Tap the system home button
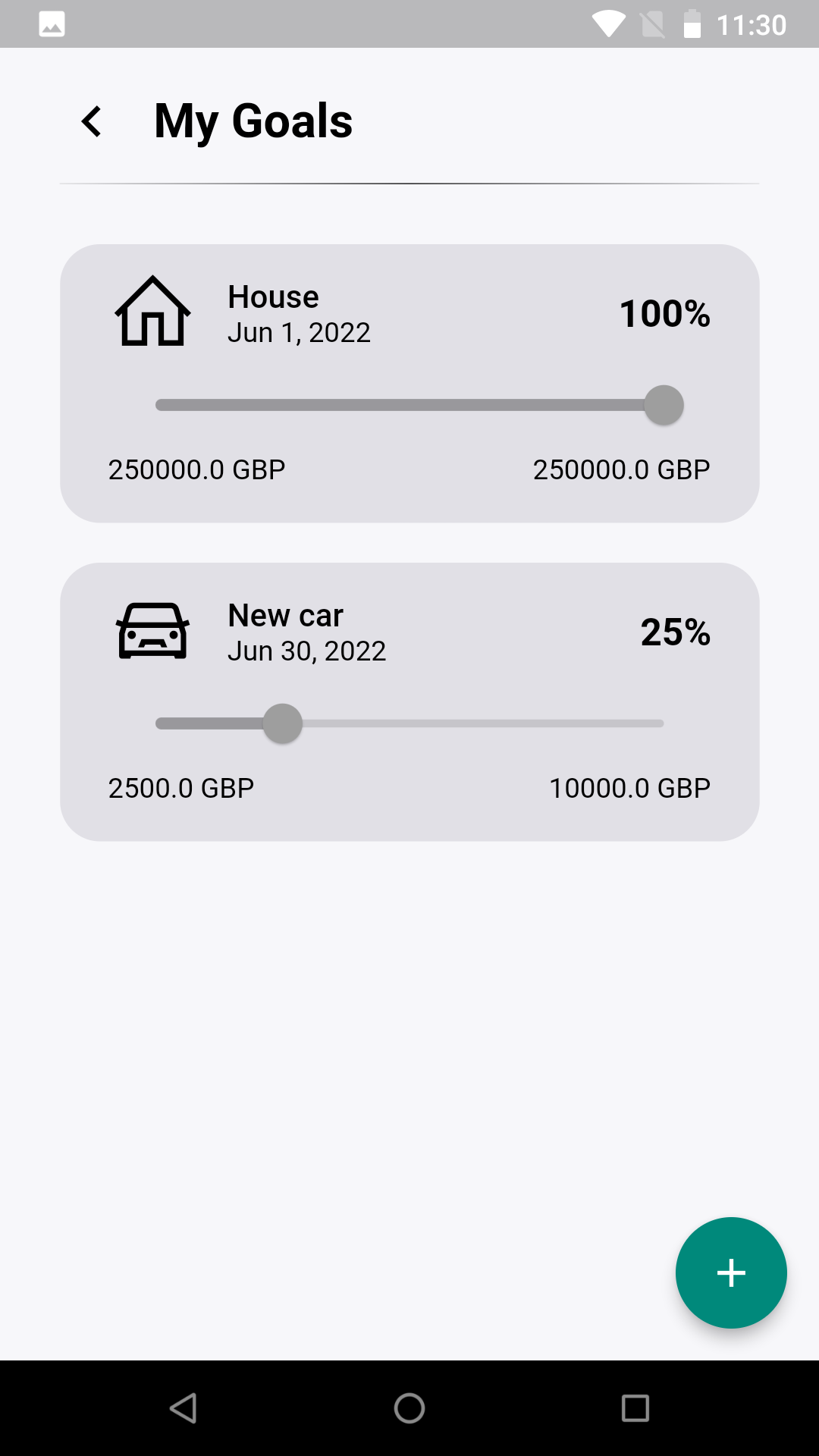The height and width of the screenshot is (1456, 819). coord(409,1408)
